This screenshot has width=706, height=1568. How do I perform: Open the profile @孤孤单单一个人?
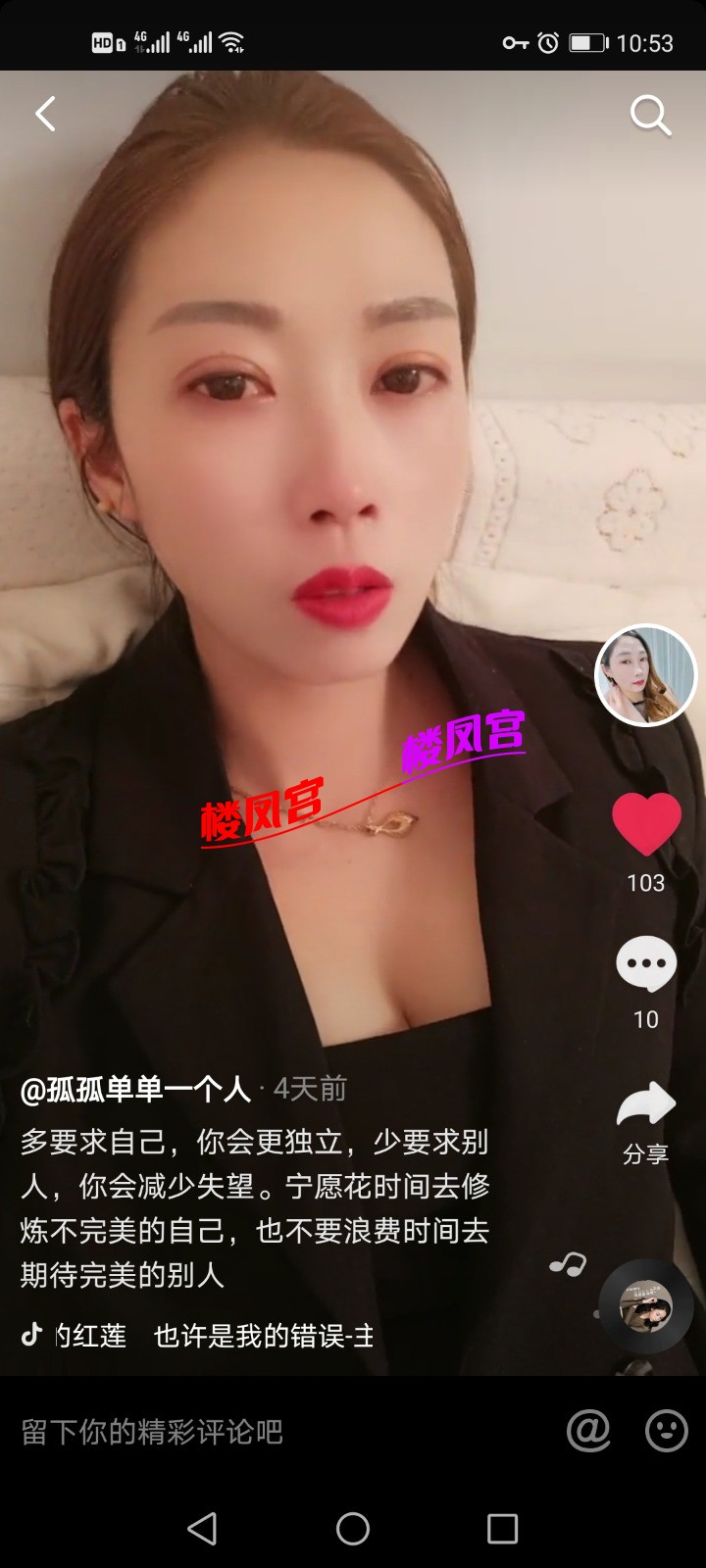coord(135,1089)
